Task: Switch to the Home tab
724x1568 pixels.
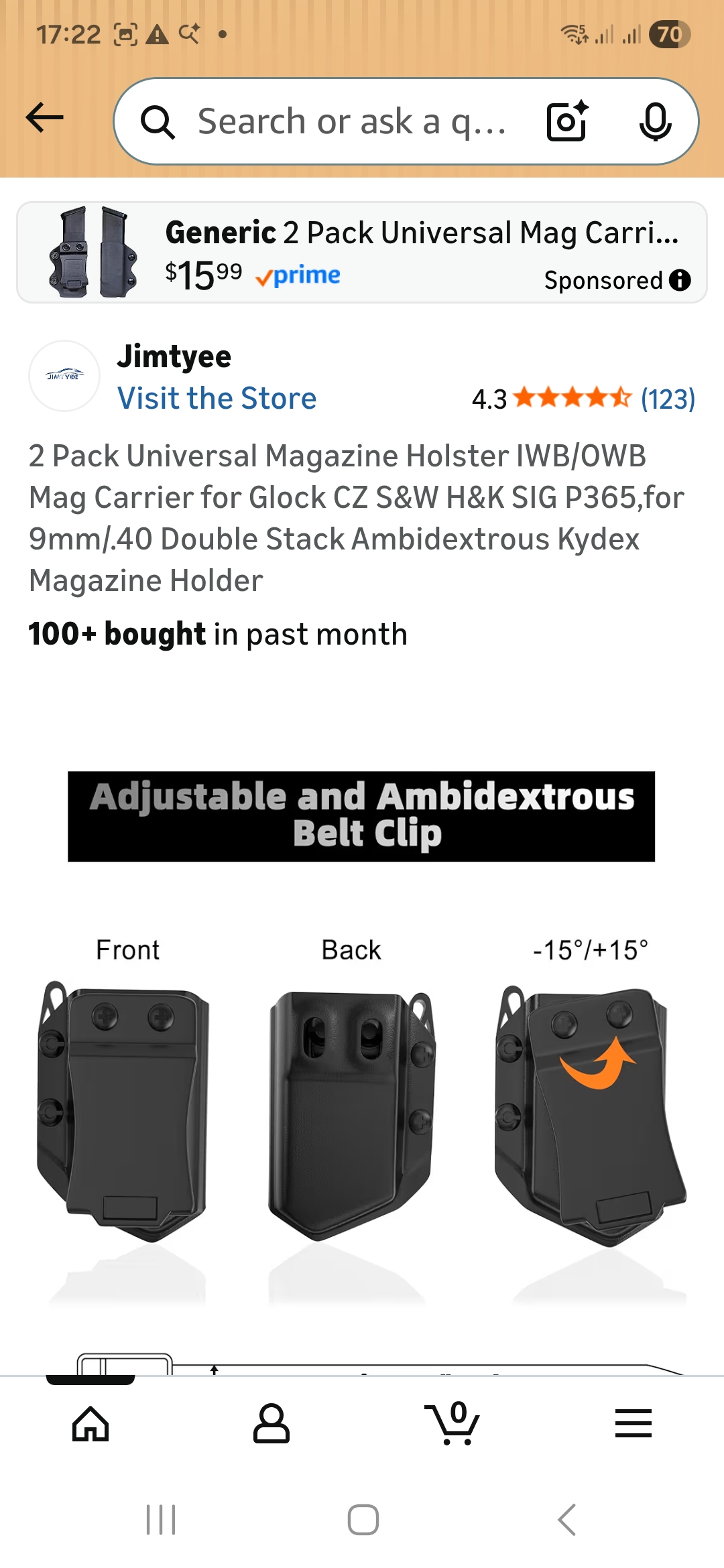Action: point(90,1423)
